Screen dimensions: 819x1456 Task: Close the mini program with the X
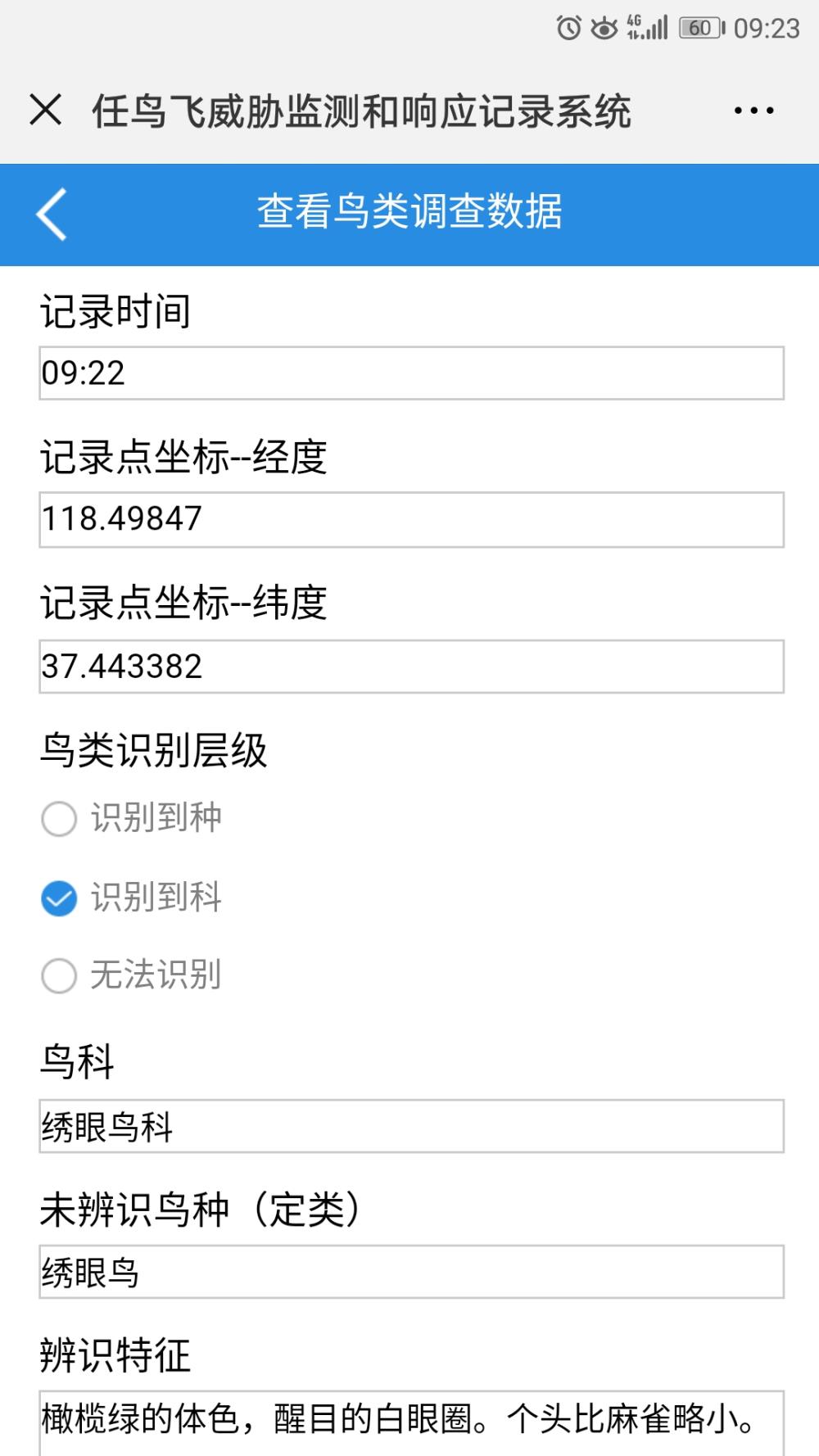[46, 110]
